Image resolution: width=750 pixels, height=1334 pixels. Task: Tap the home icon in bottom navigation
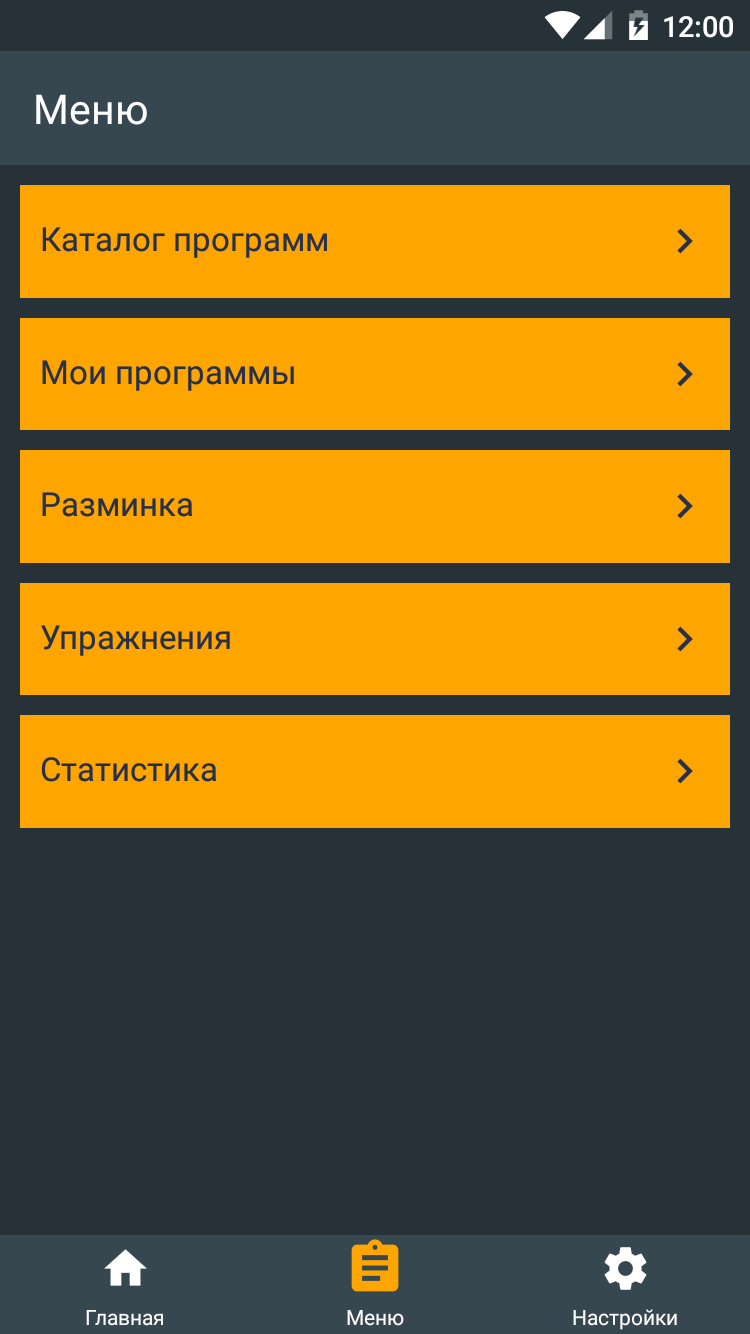pos(125,1266)
